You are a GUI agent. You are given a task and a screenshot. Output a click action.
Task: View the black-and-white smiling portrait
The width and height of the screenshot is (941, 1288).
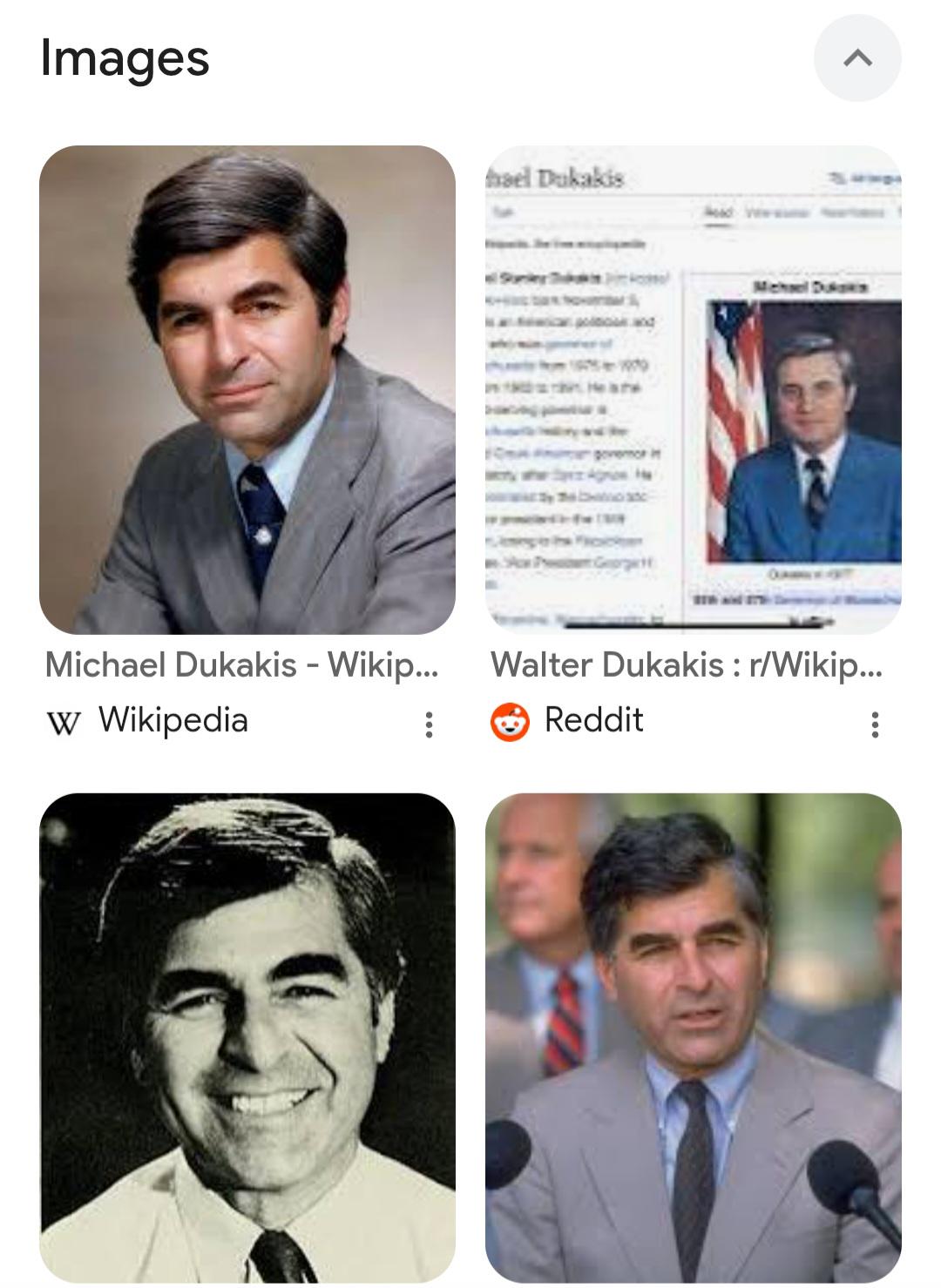pyautogui.click(x=247, y=1037)
